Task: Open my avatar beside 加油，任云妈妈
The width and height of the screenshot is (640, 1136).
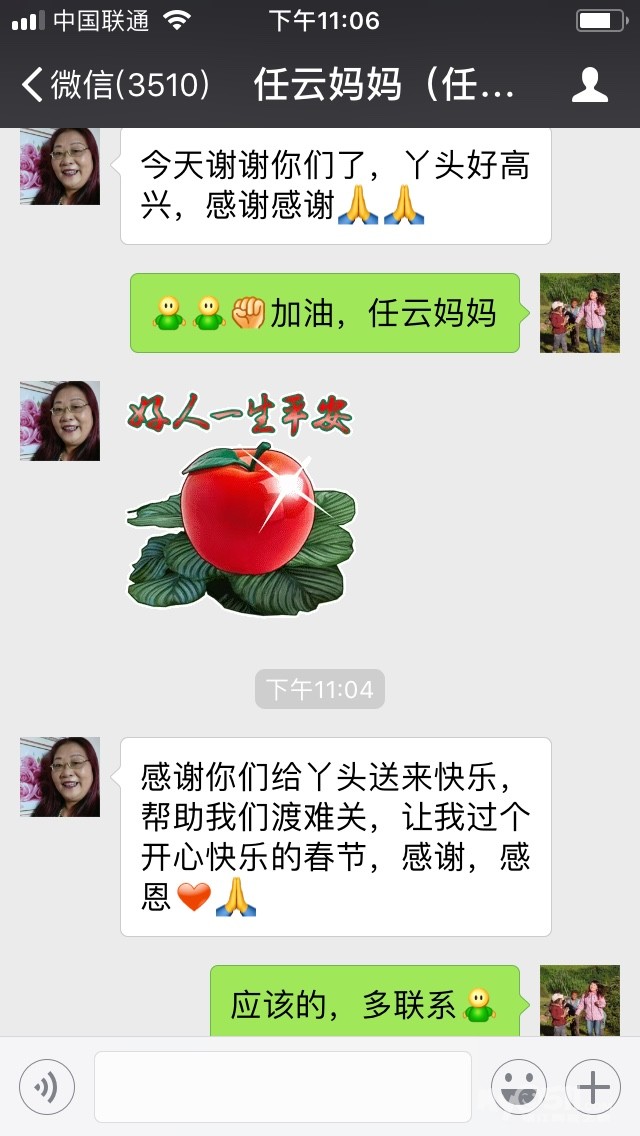Action: coord(580,313)
